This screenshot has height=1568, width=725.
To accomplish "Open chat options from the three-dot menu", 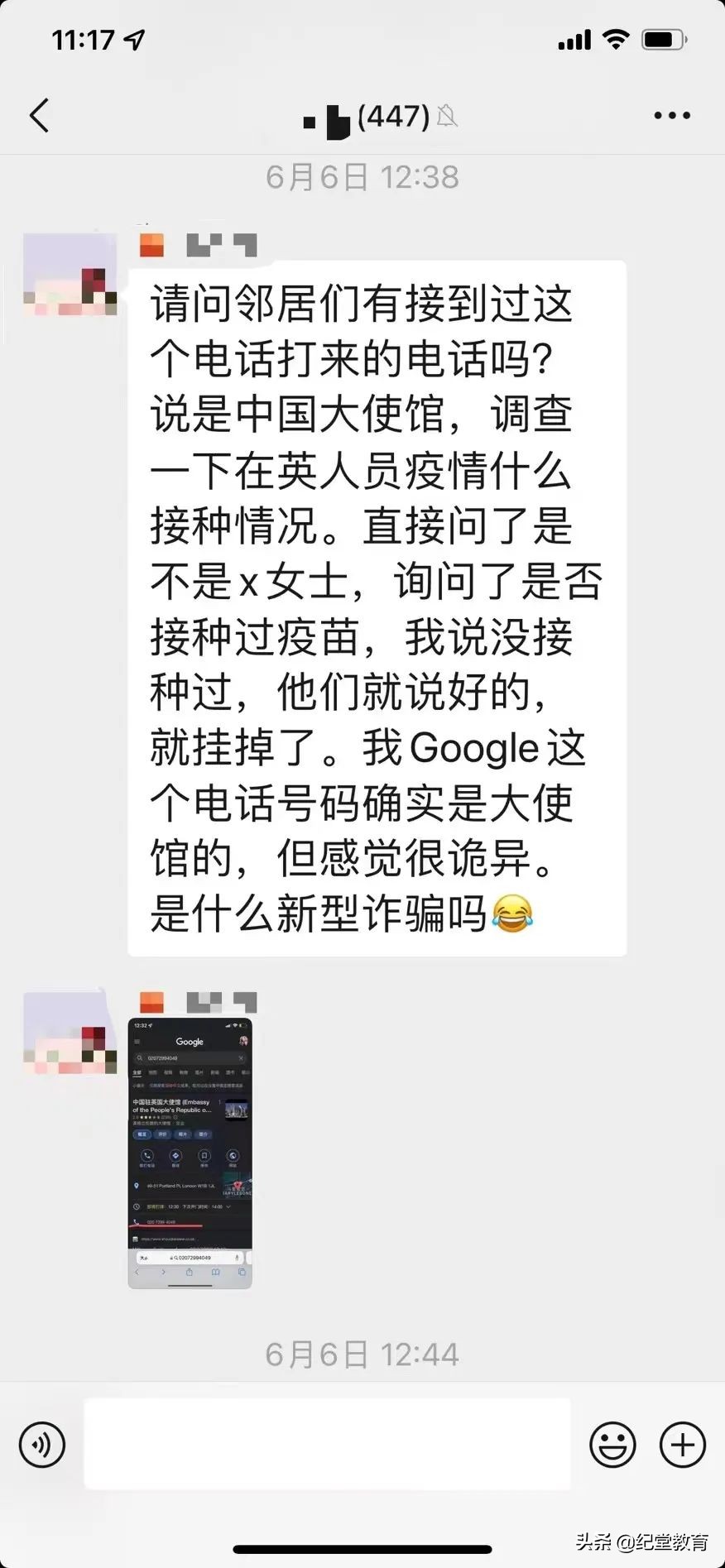I will (672, 116).
